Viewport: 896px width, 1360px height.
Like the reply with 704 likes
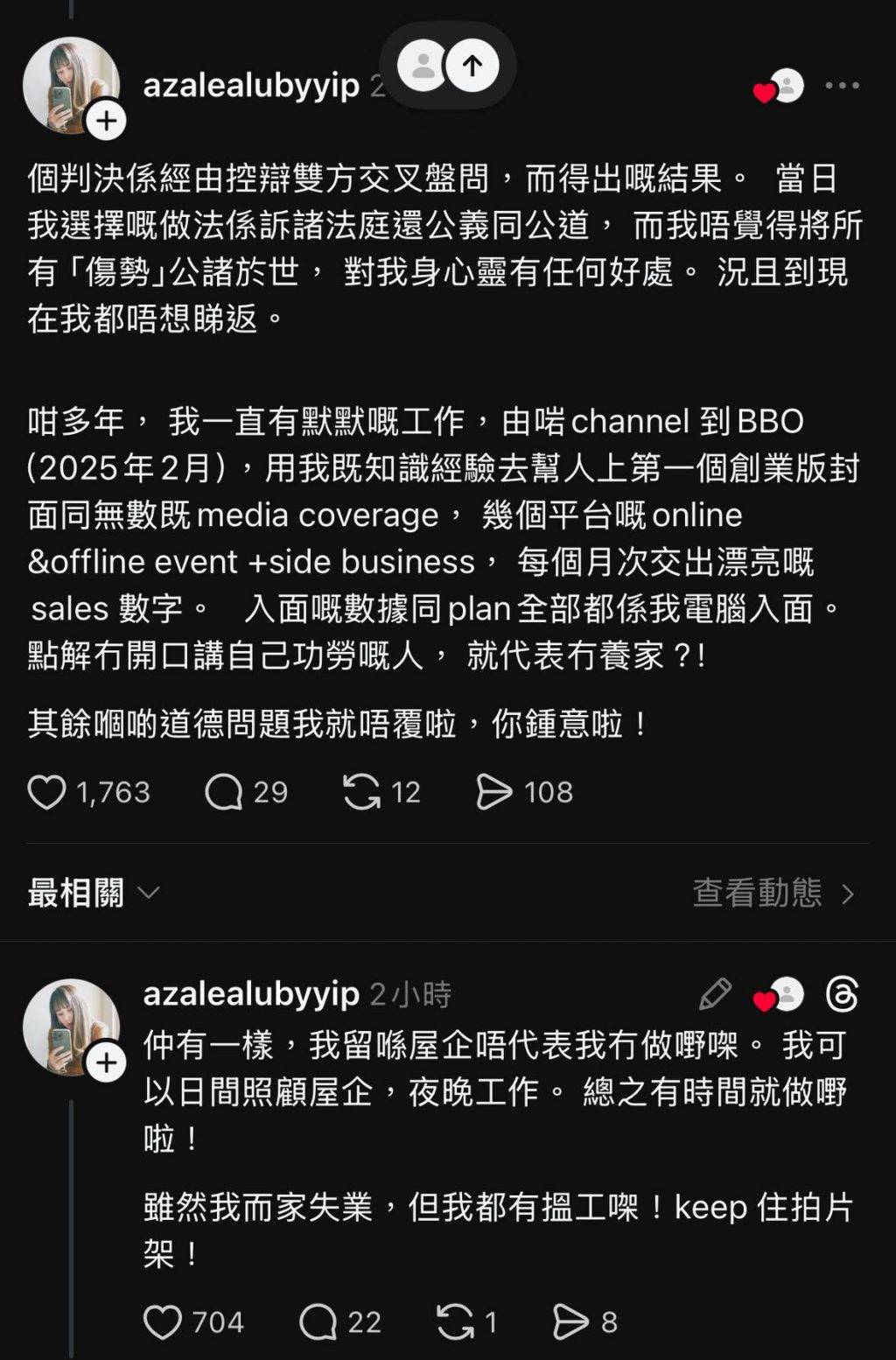pyautogui.click(x=163, y=1321)
